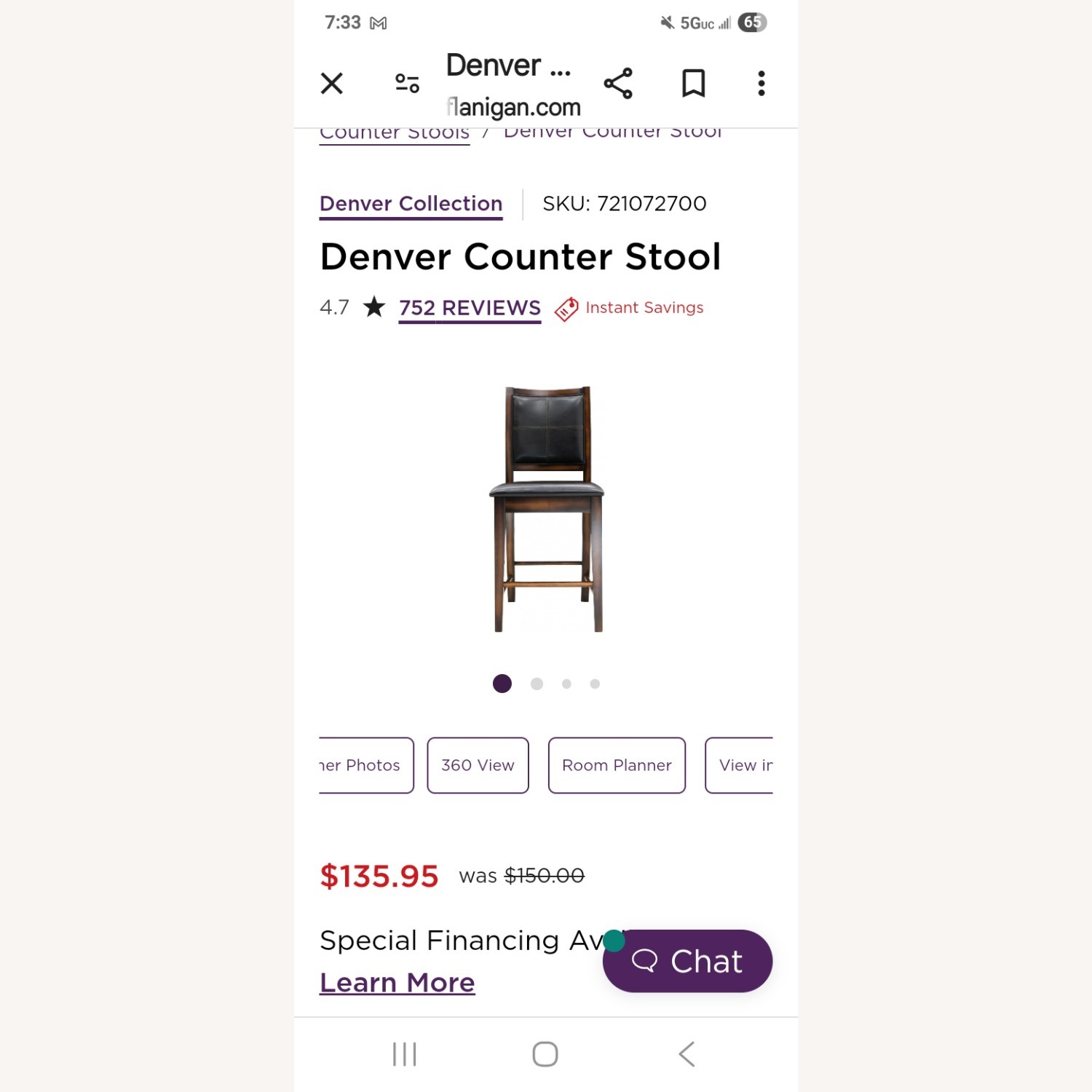Go back using the system navigation bar
The width and height of the screenshot is (1092, 1092).
tap(687, 1053)
